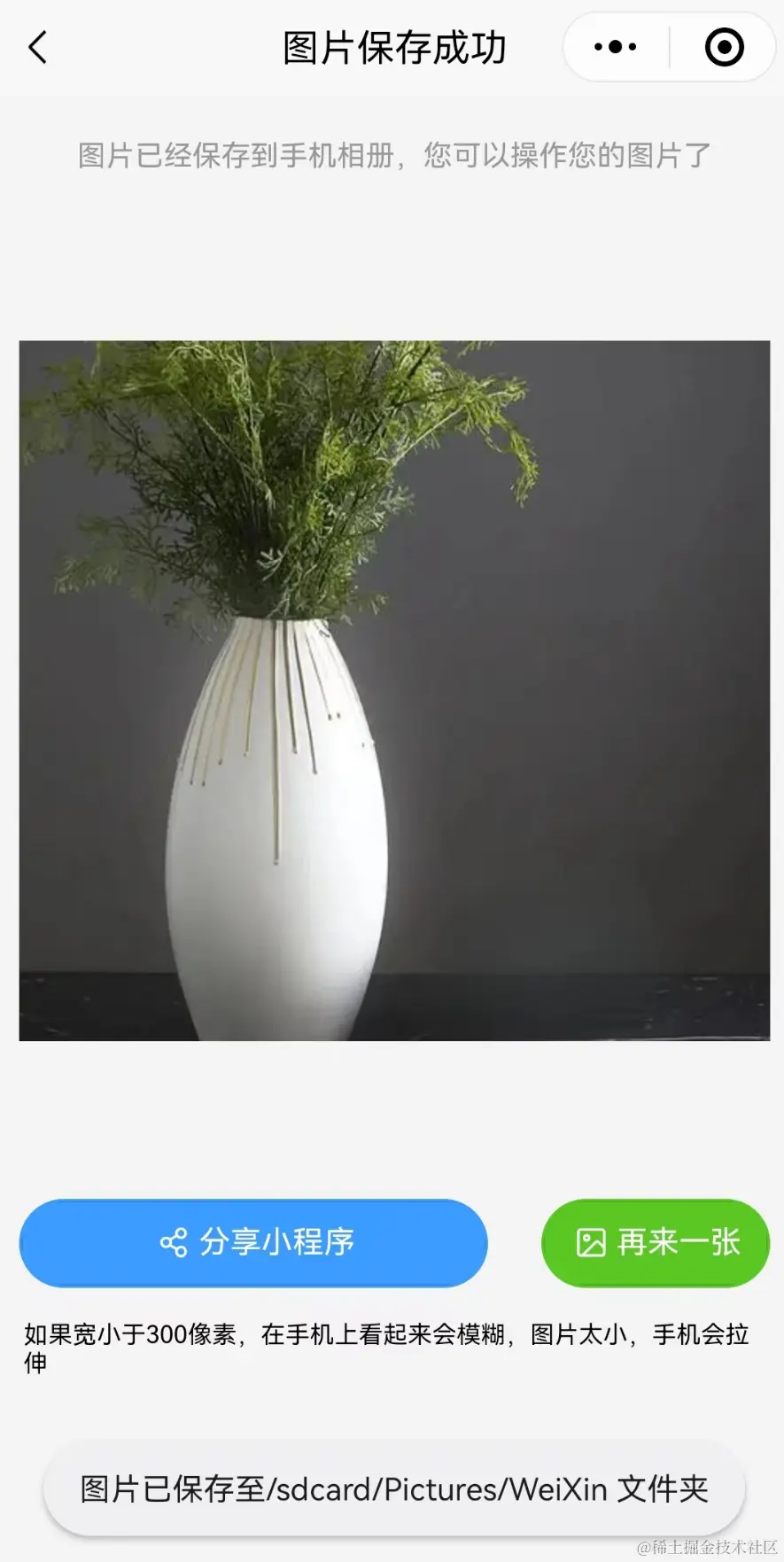Close the mini program with the circle icon
The height and width of the screenshot is (1562, 784).
pos(724,47)
